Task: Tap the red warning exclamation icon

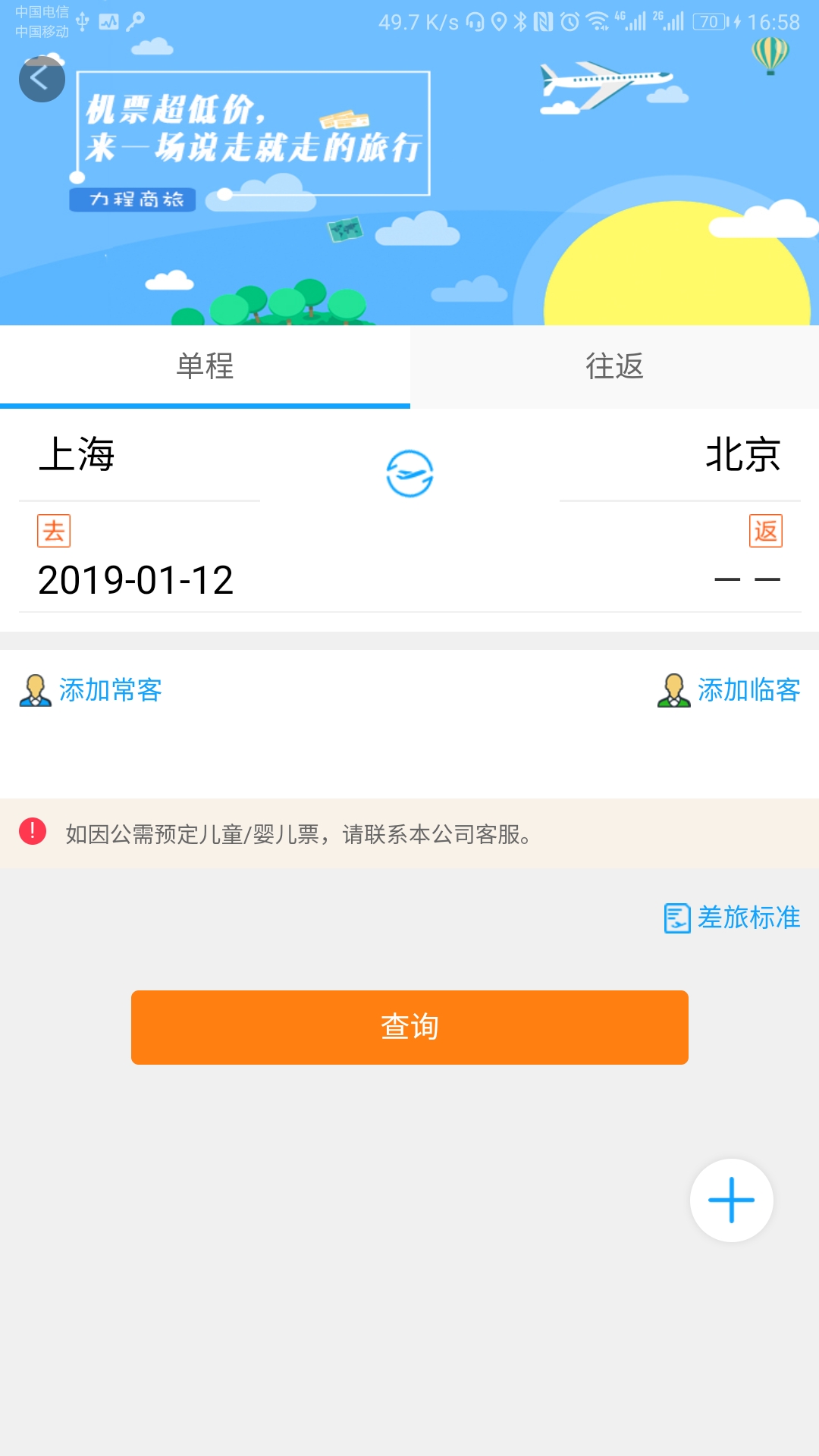Action: point(31,833)
